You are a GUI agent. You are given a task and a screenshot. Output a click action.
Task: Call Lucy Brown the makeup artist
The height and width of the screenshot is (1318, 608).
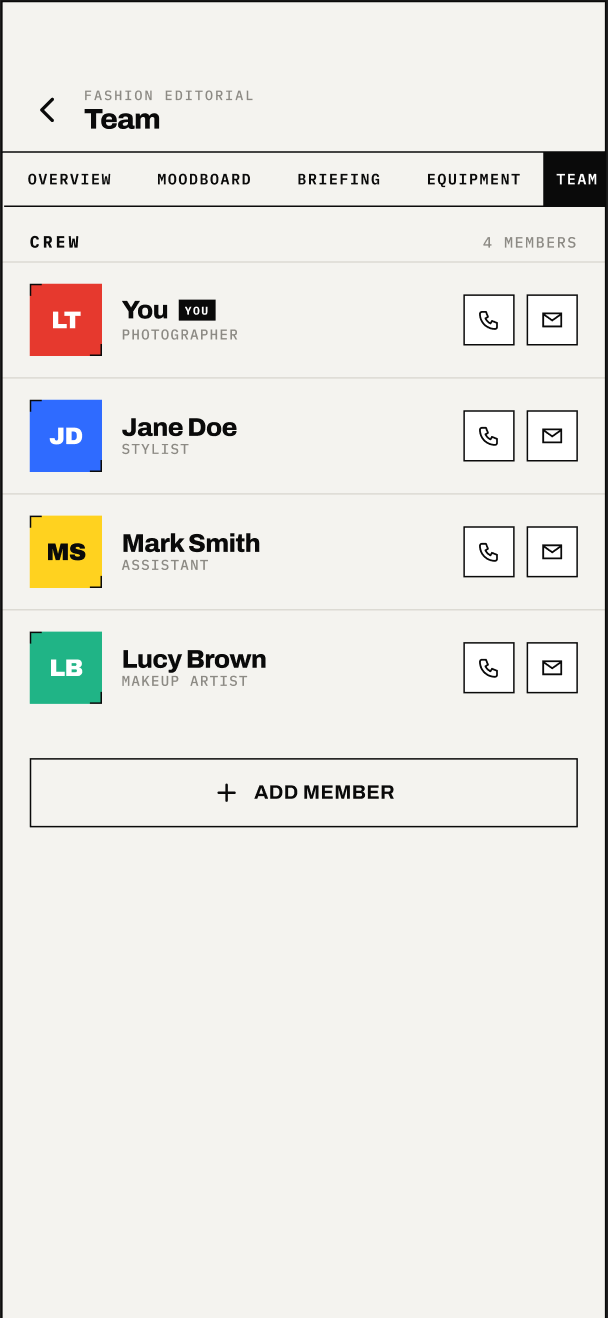pos(489,668)
